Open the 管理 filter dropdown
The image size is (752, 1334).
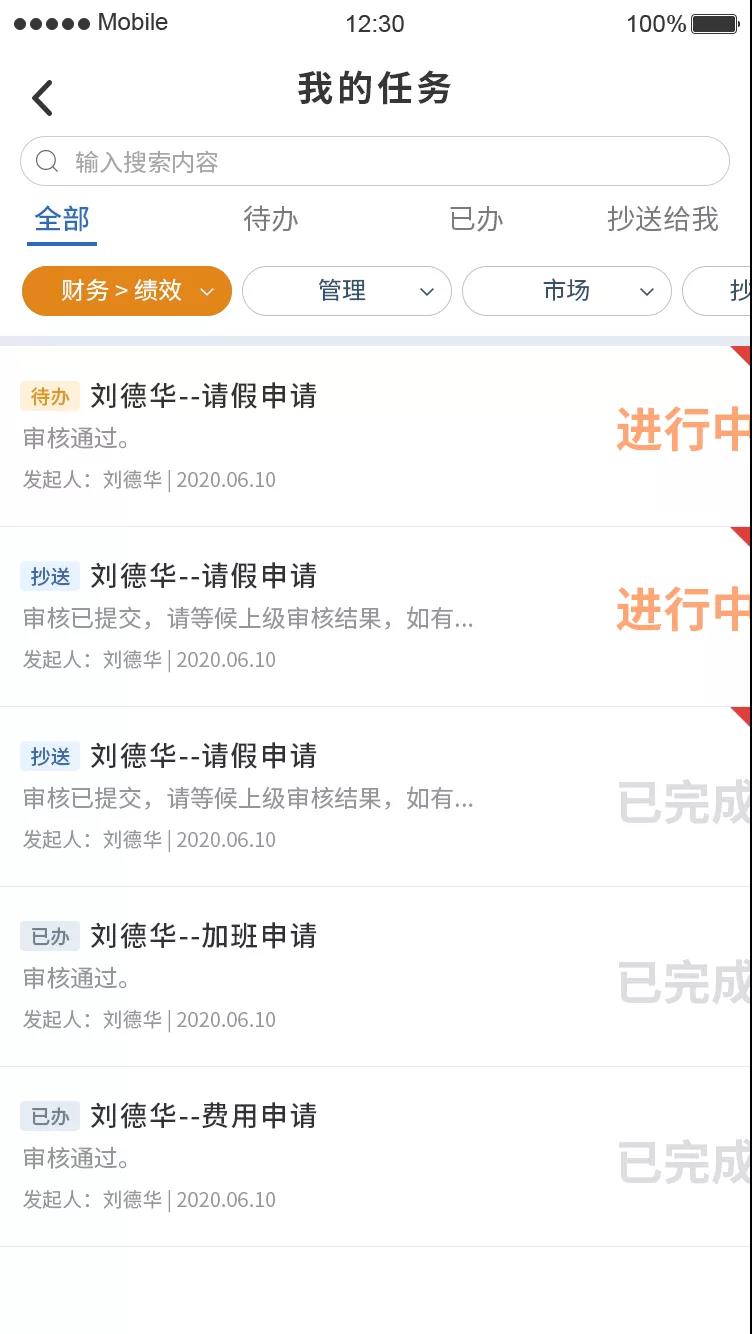(347, 291)
